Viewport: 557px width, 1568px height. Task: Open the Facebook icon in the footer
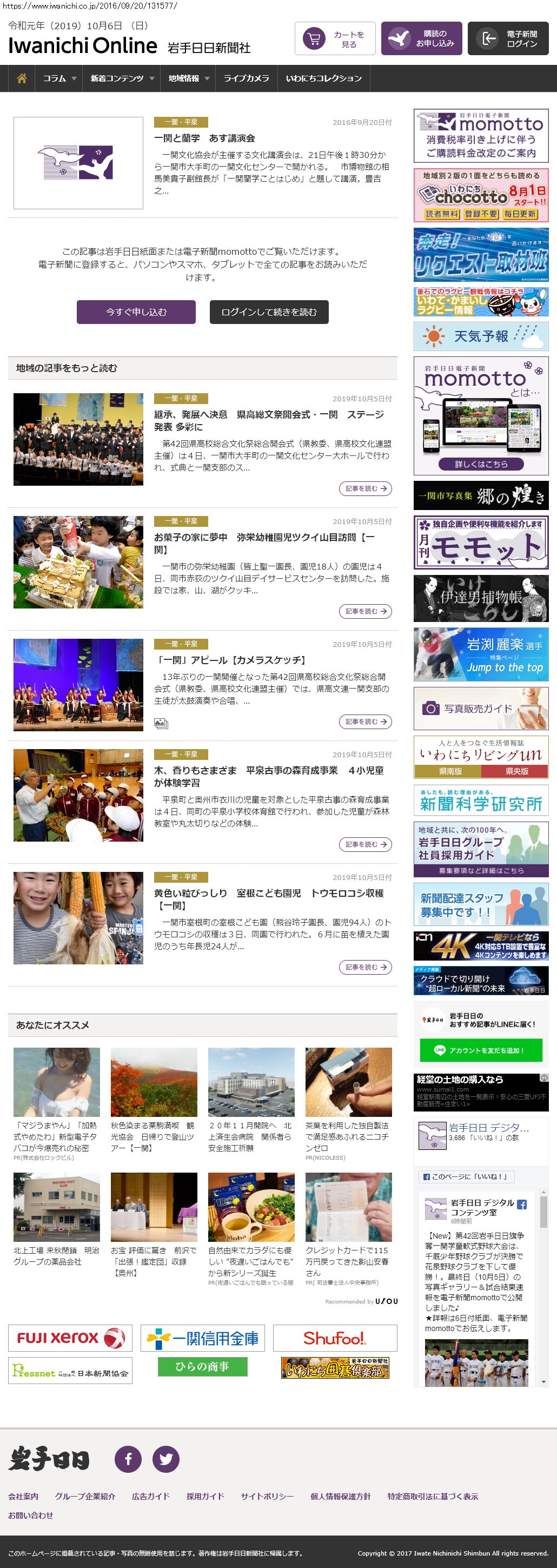click(x=128, y=1458)
